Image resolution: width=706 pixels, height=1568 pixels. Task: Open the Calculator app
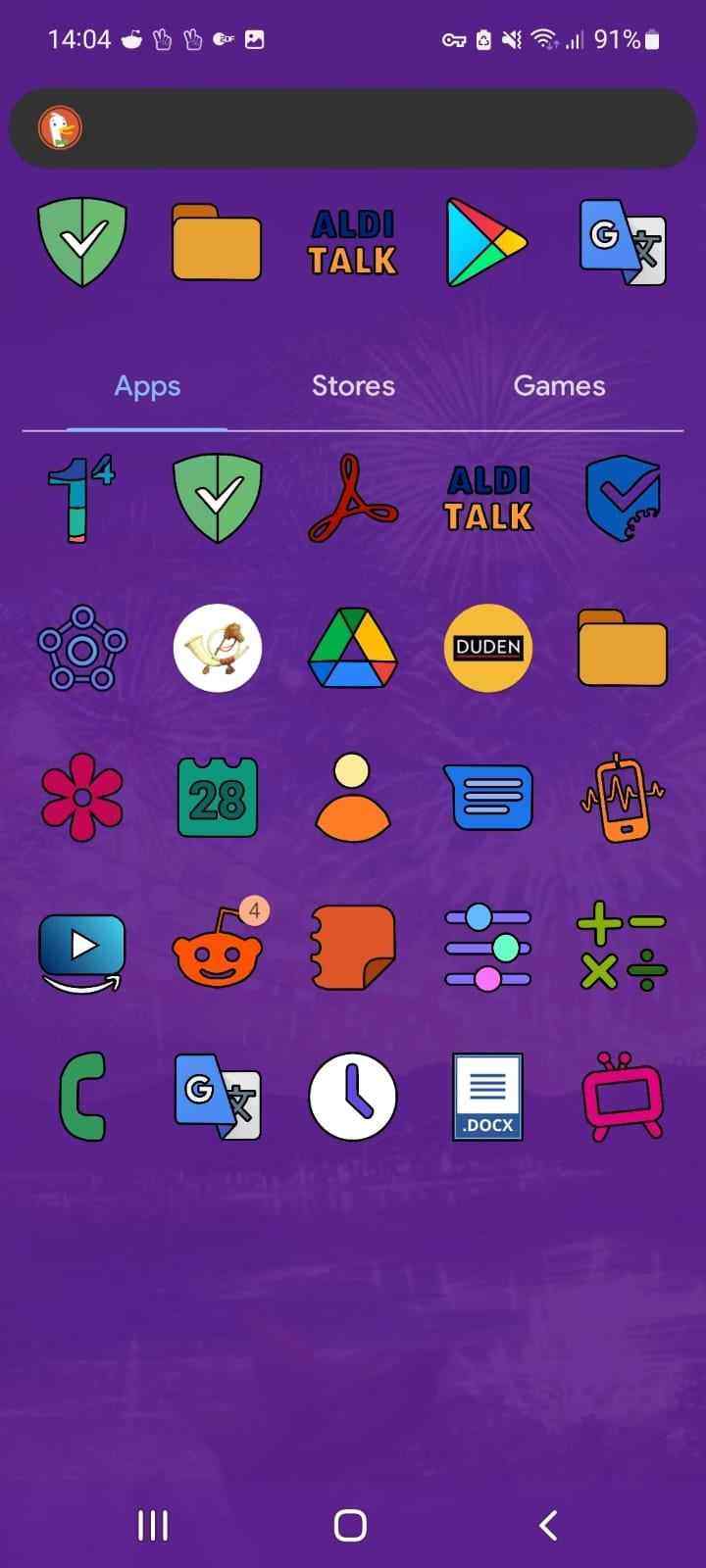point(622,948)
